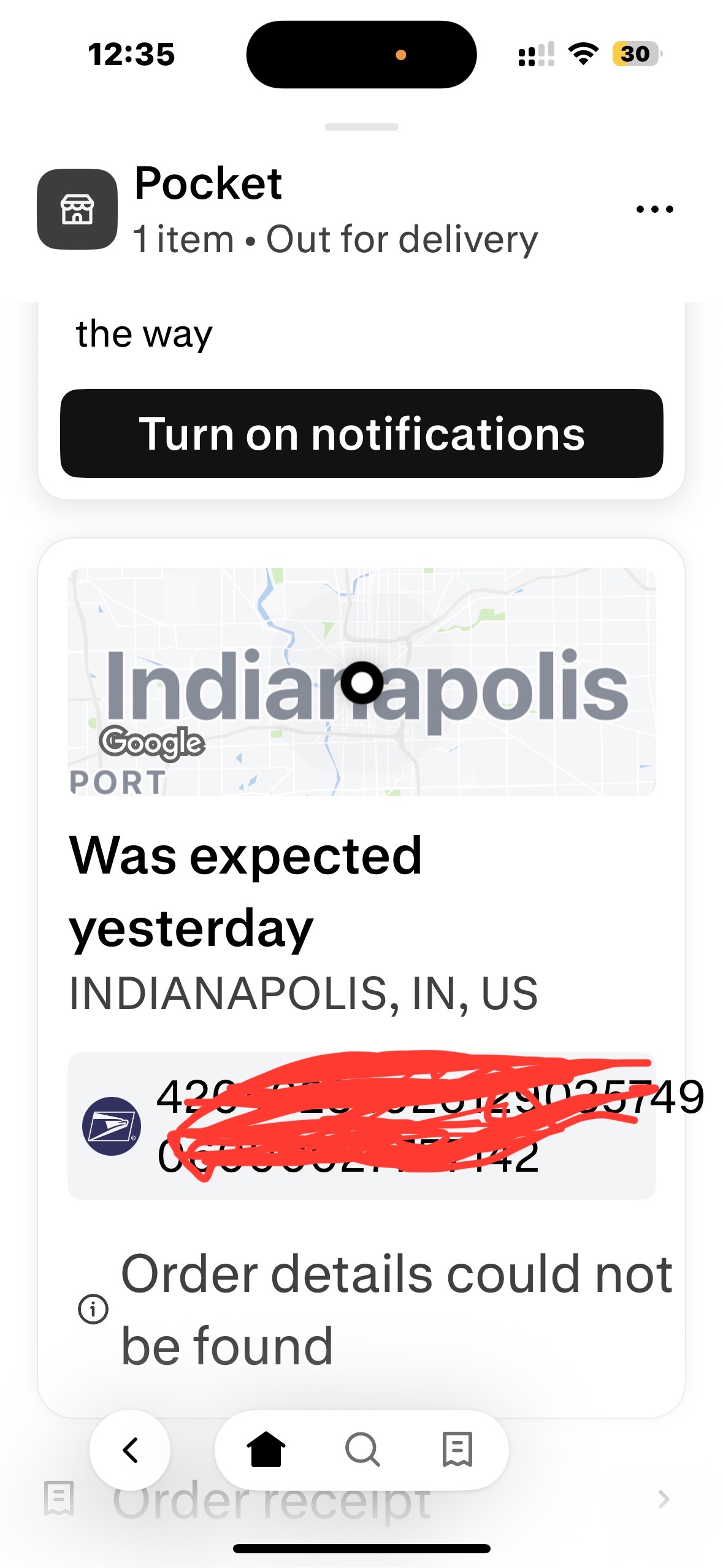Open the Search tab

pyautogui.click(x=362, y=1450)
